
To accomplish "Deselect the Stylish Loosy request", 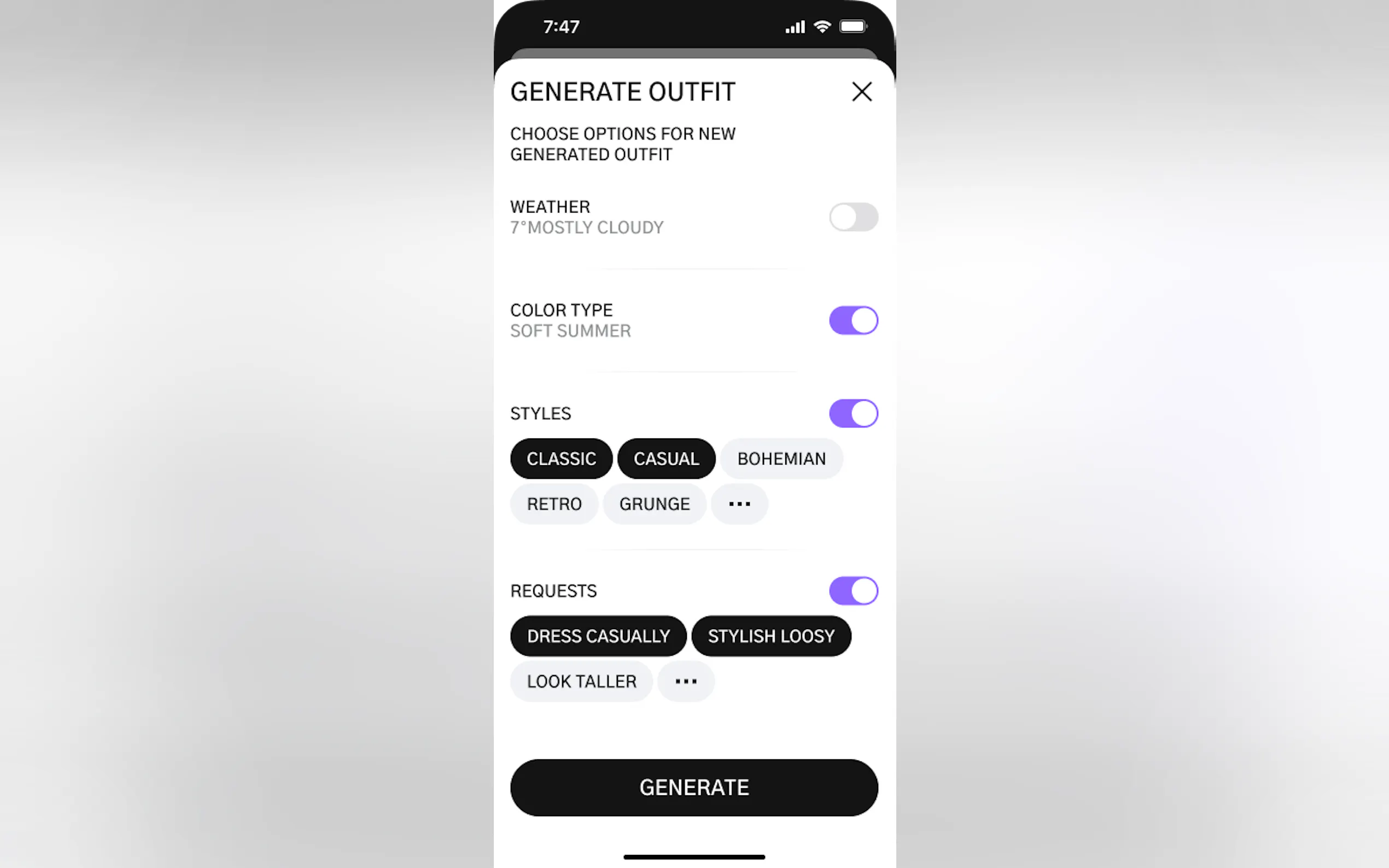I will 771,636.
